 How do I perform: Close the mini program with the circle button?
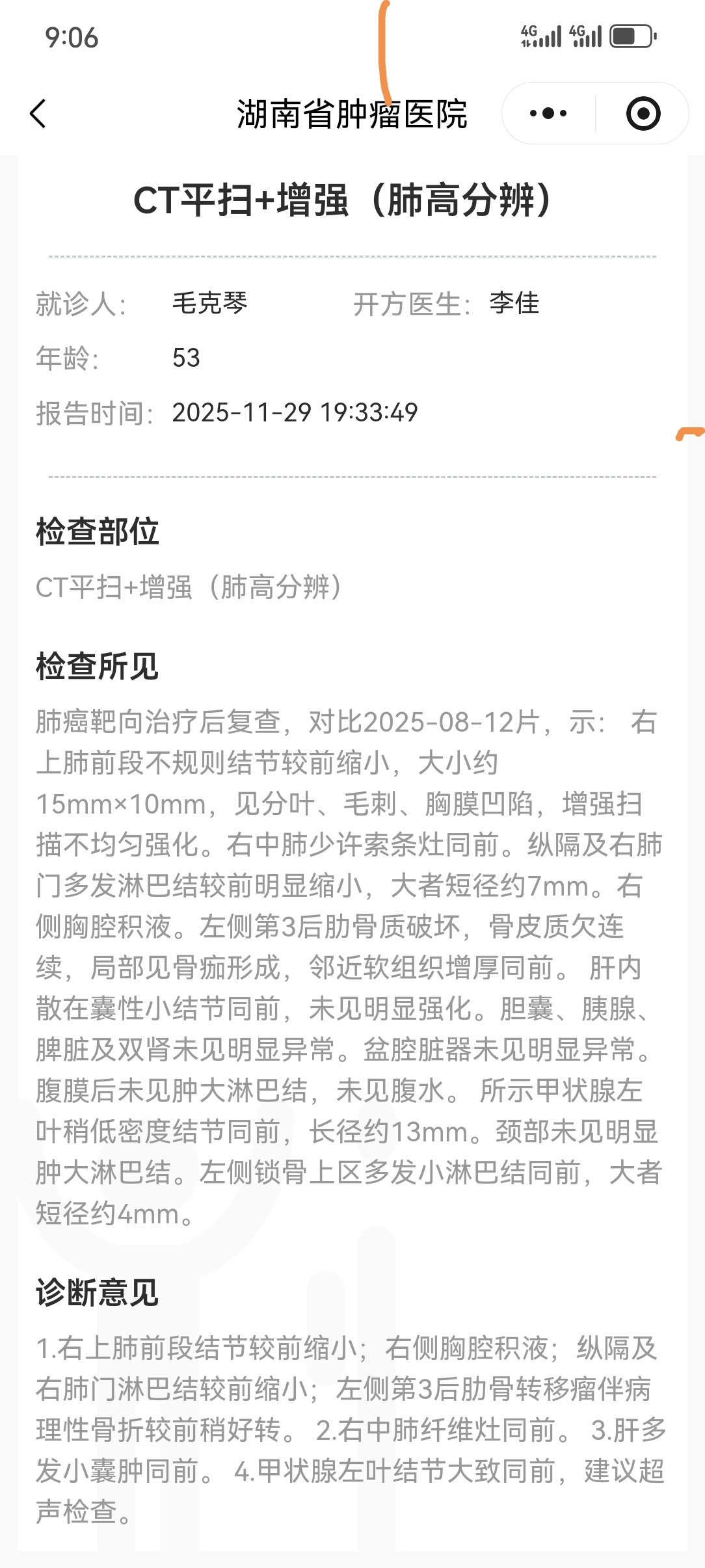click(643, 114)
